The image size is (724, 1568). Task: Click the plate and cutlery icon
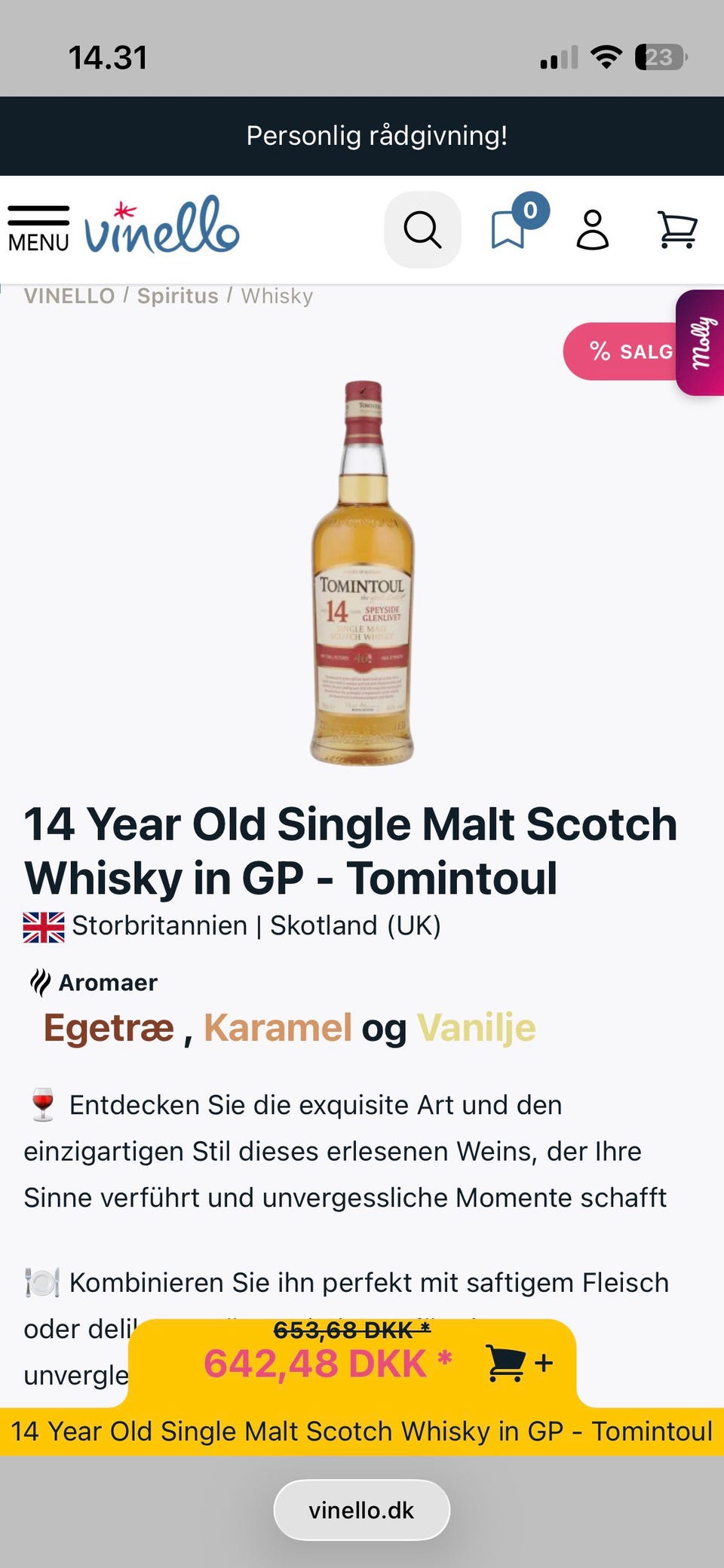pos(42,1281)
